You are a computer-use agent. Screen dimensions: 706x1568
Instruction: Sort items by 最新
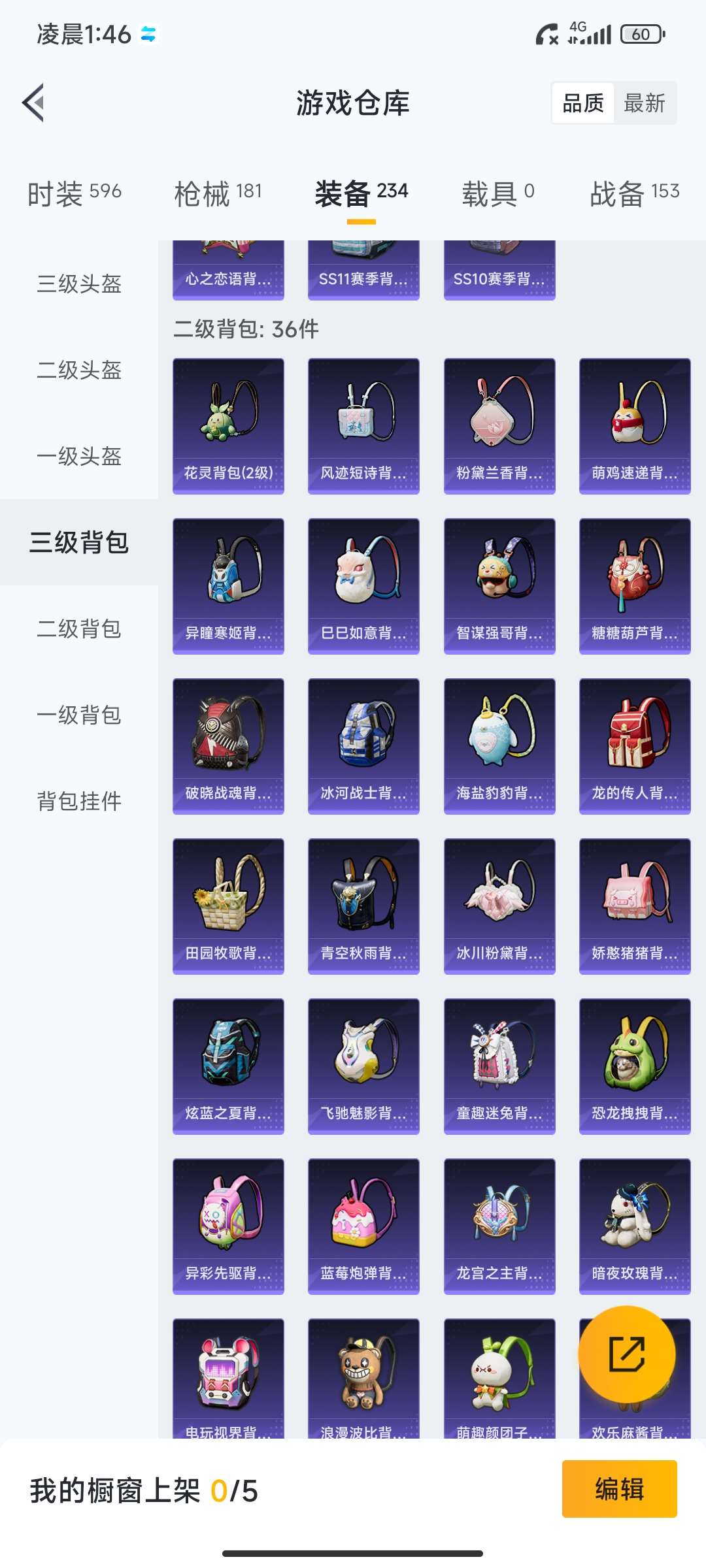pos(644,103)
